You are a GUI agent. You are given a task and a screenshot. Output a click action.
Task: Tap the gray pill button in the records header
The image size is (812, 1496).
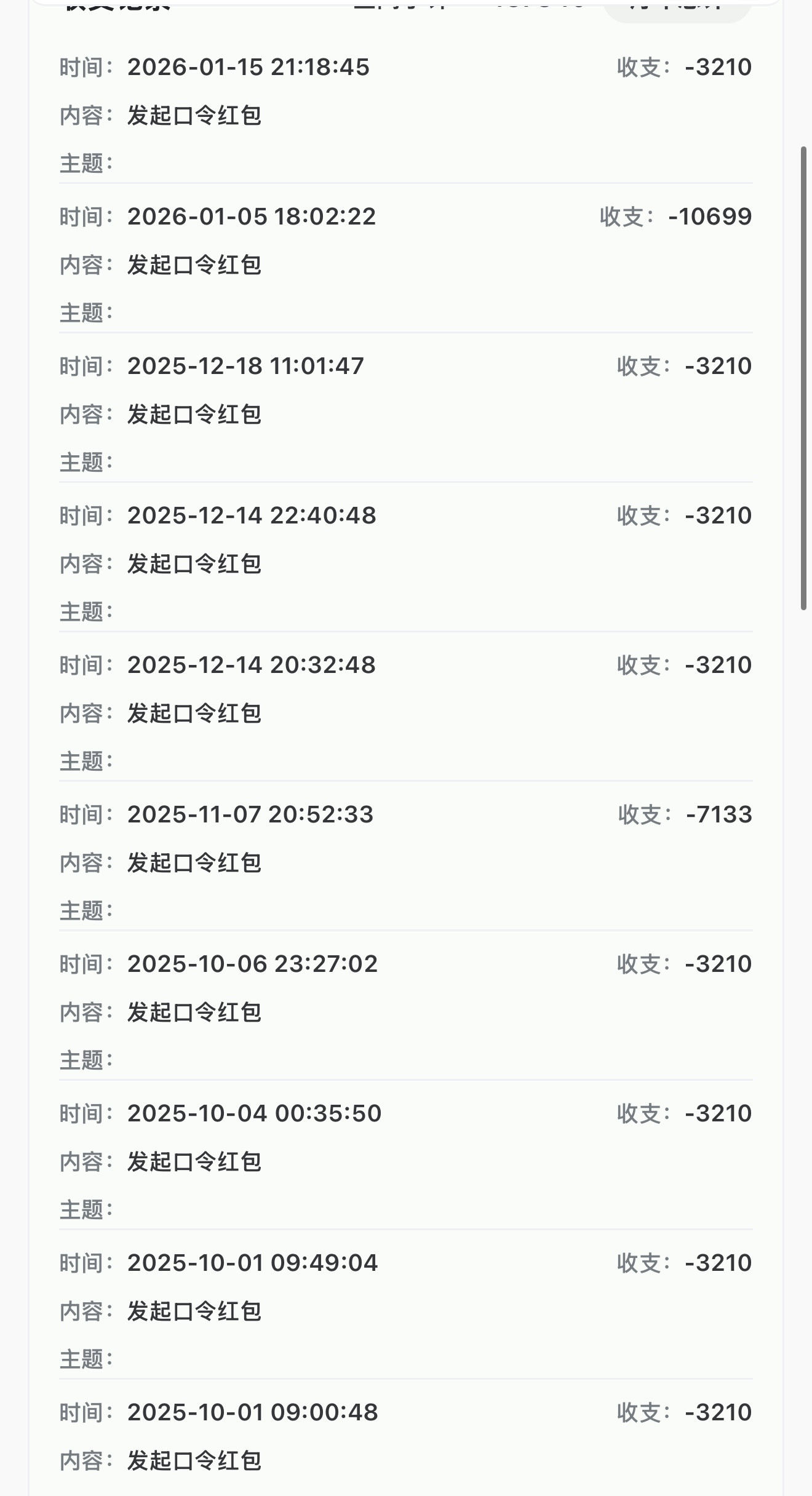[677, 10]
